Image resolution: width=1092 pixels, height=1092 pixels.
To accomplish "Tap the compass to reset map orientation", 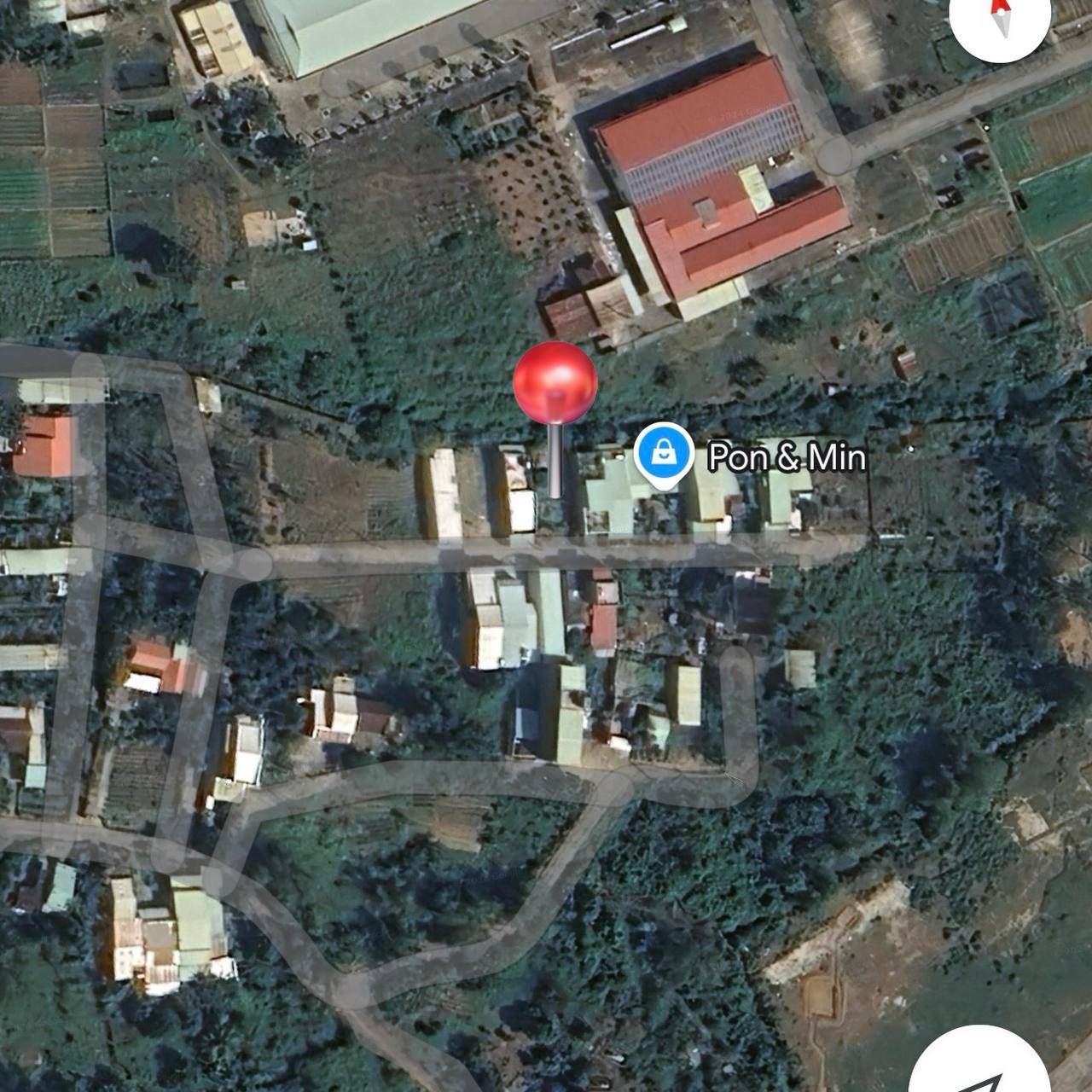I will point(1000,17).
